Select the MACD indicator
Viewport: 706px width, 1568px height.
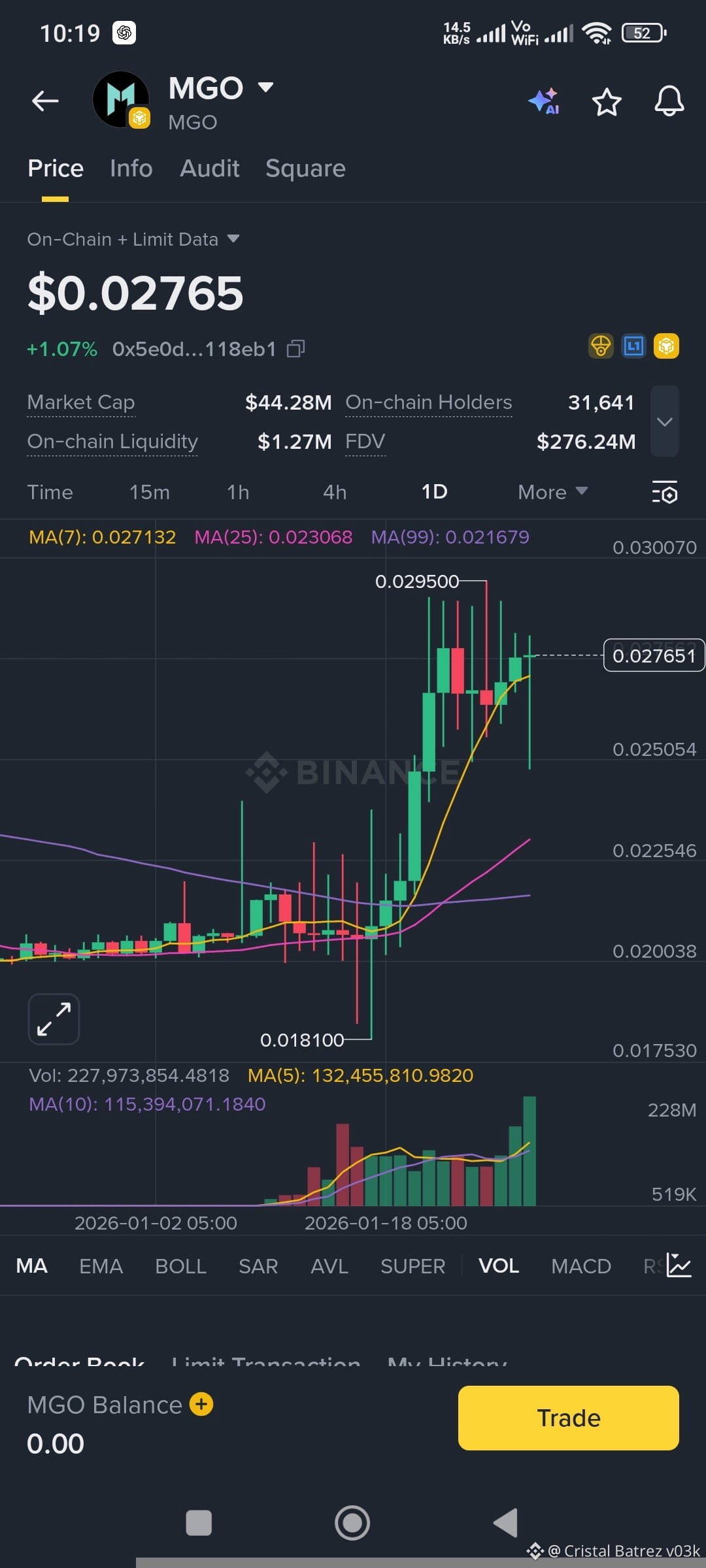pos(580,1266)
